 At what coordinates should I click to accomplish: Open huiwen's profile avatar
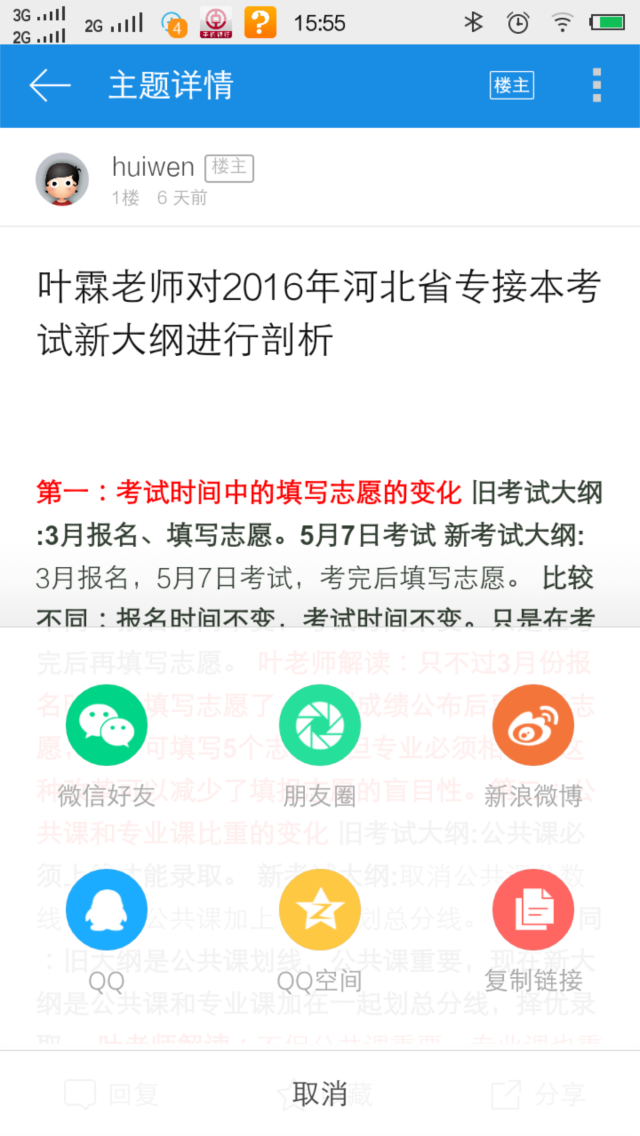[62, 180]
